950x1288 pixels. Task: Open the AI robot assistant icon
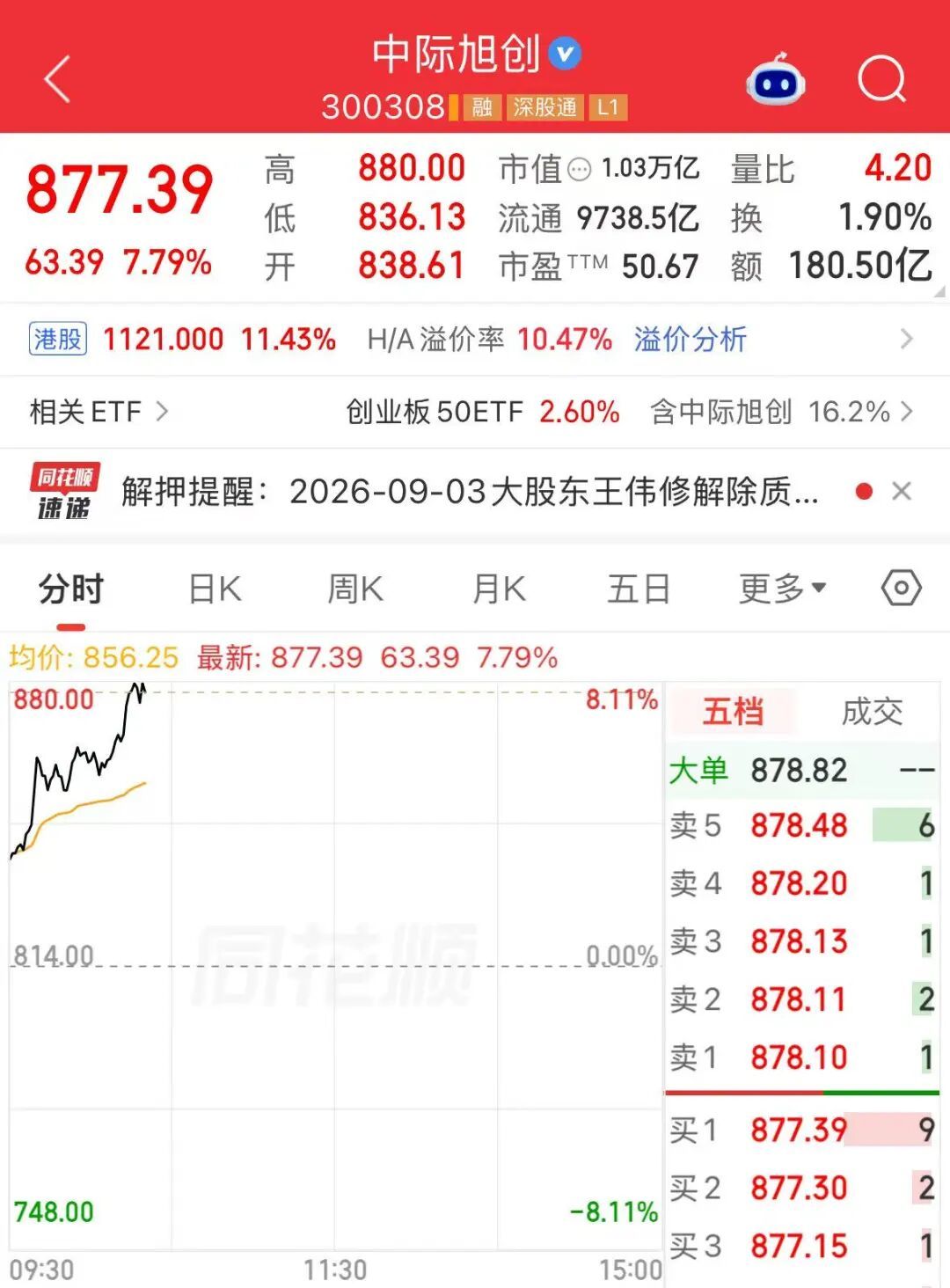pos(776,81)
